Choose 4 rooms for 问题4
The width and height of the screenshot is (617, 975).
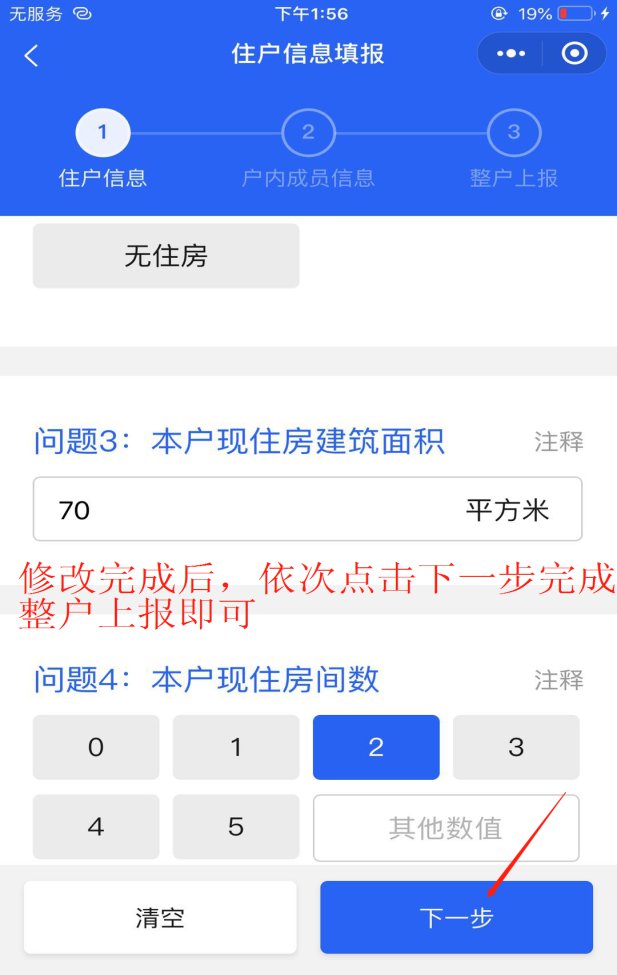pos(96,827)
